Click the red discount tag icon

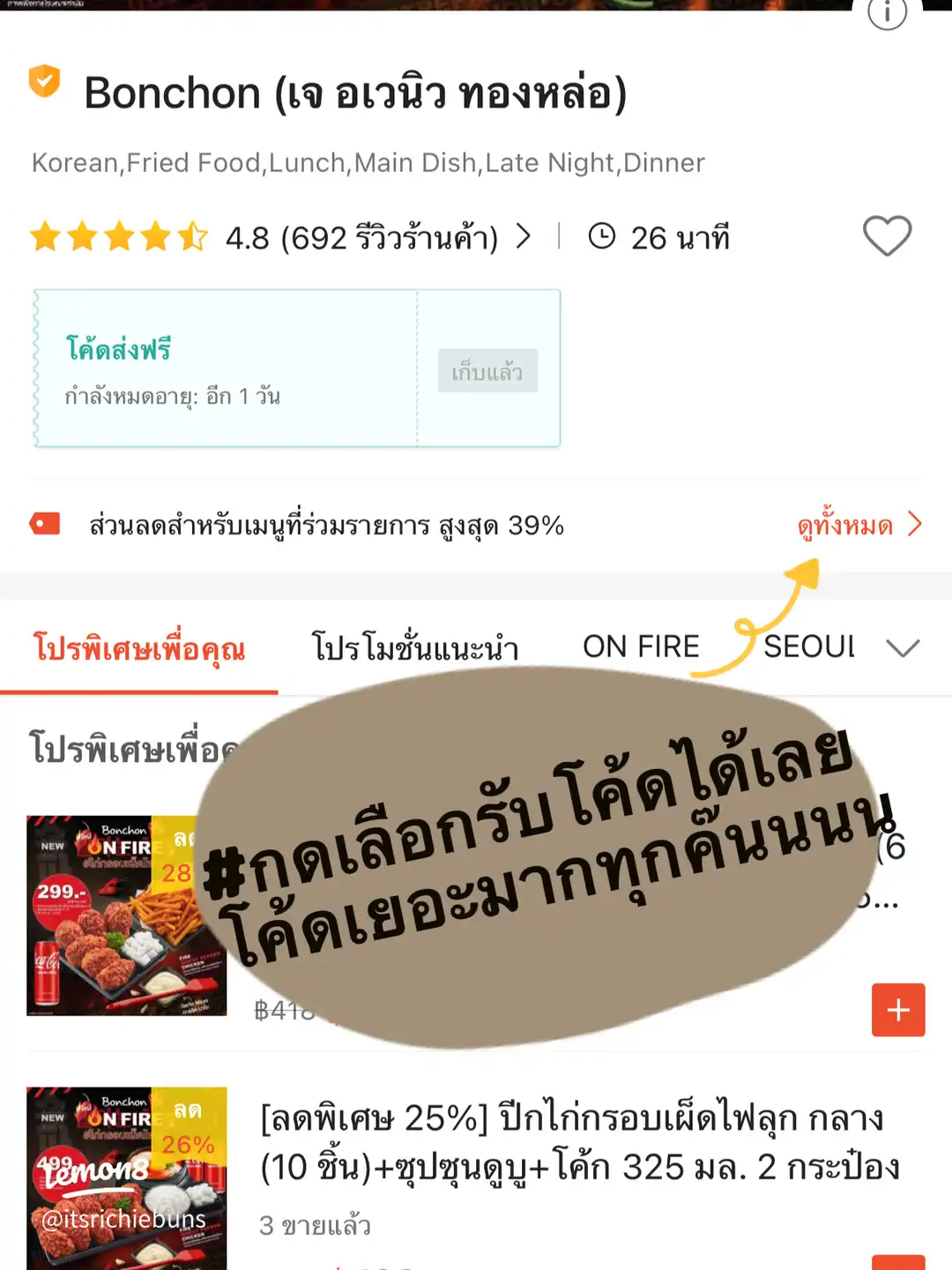[x=45, y=525]
